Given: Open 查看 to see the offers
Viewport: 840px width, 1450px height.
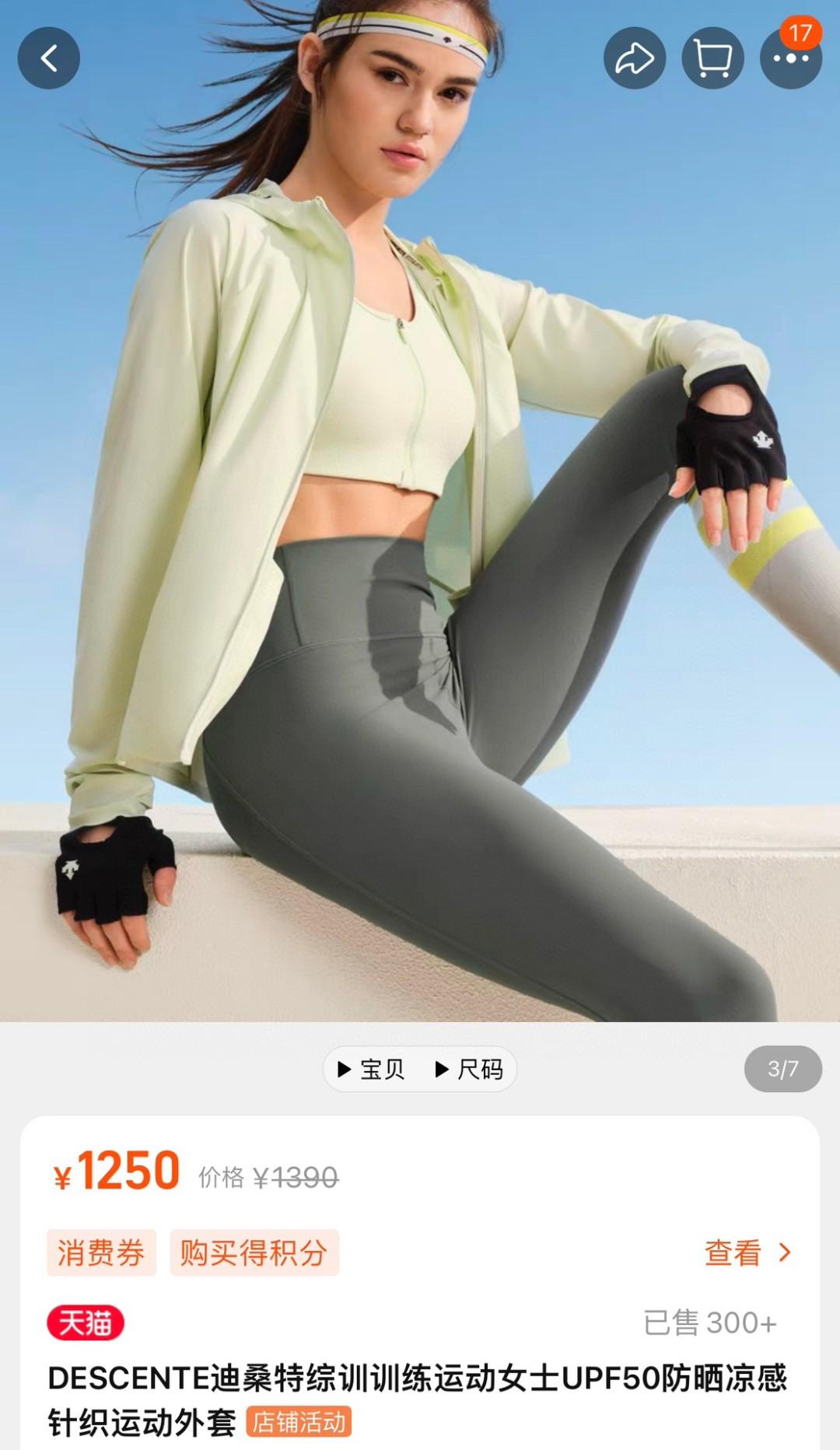Looking at the screenshot, I should [x=745, y=1252].
